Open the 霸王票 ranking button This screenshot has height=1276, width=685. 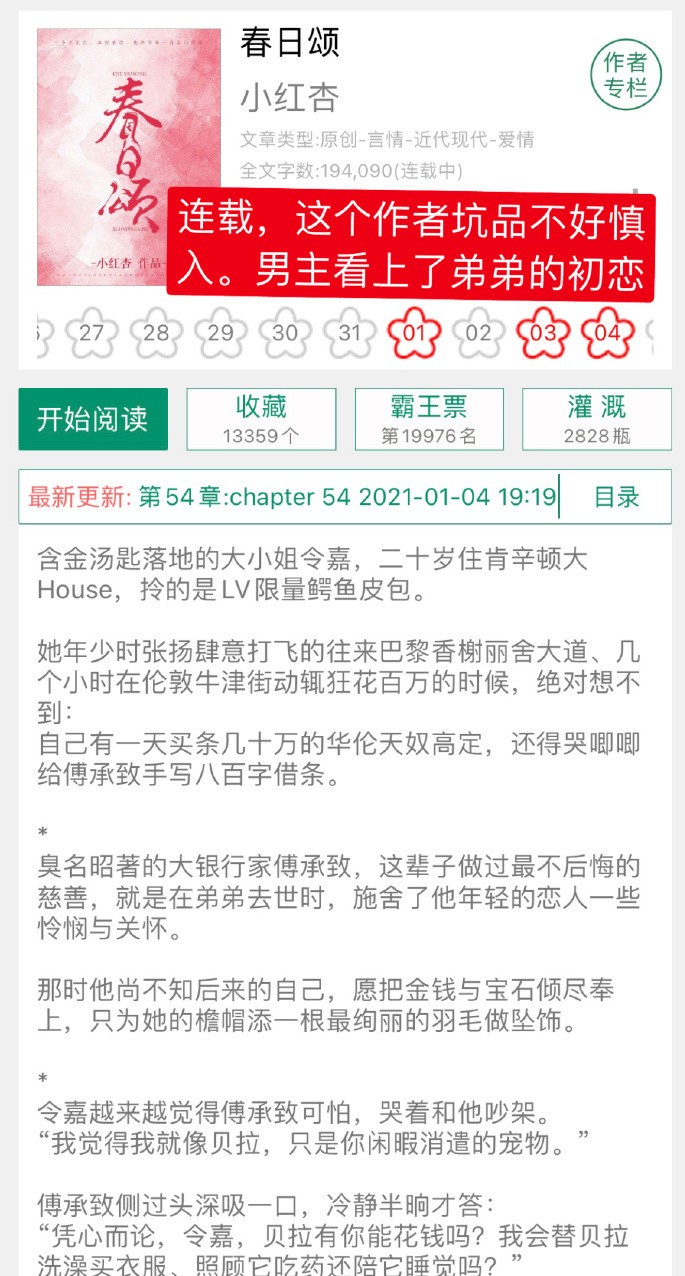point(429,419)
